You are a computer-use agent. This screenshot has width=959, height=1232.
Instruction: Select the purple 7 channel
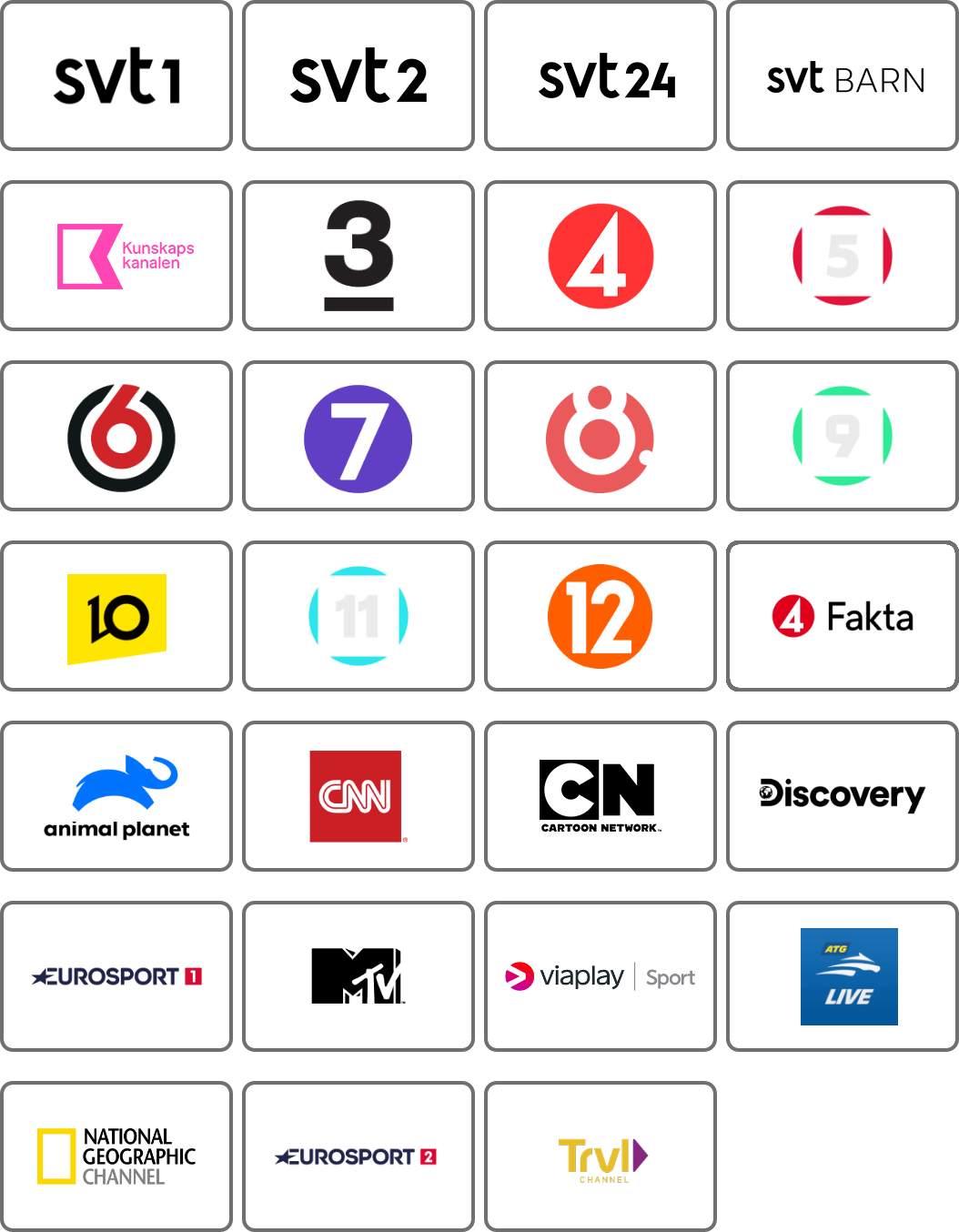(358, 437)
